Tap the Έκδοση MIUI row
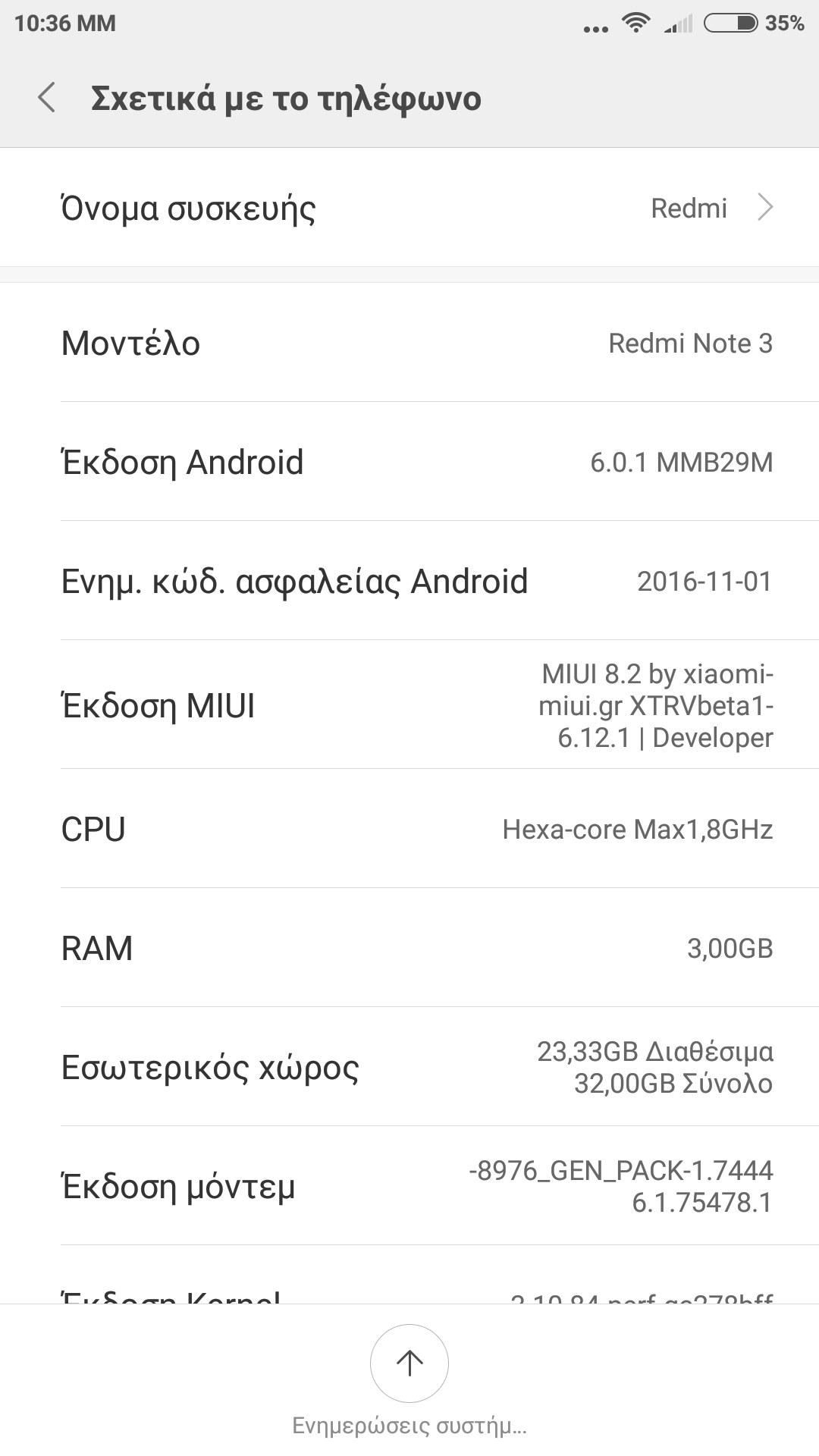Image resolution: width=819 pixels, height=1456 pixels. (409, 705)
